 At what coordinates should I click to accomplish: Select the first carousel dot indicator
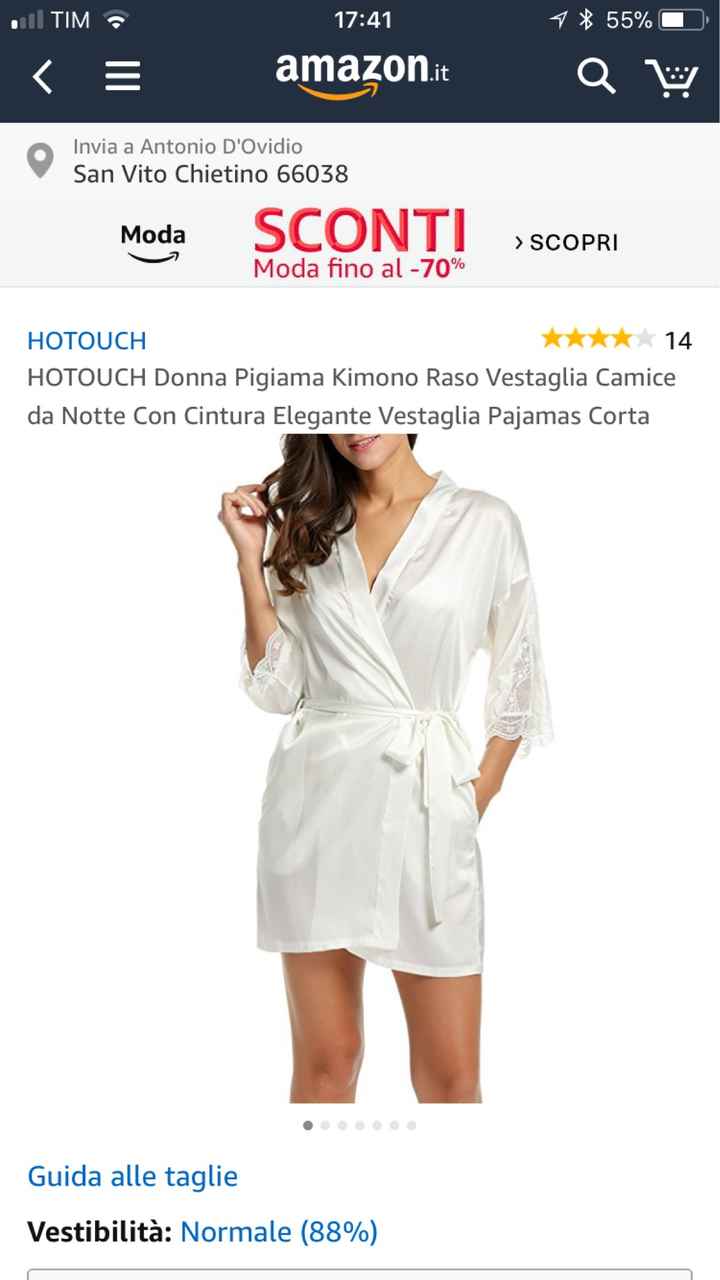pyautogui.click(x=307, y=1124)
